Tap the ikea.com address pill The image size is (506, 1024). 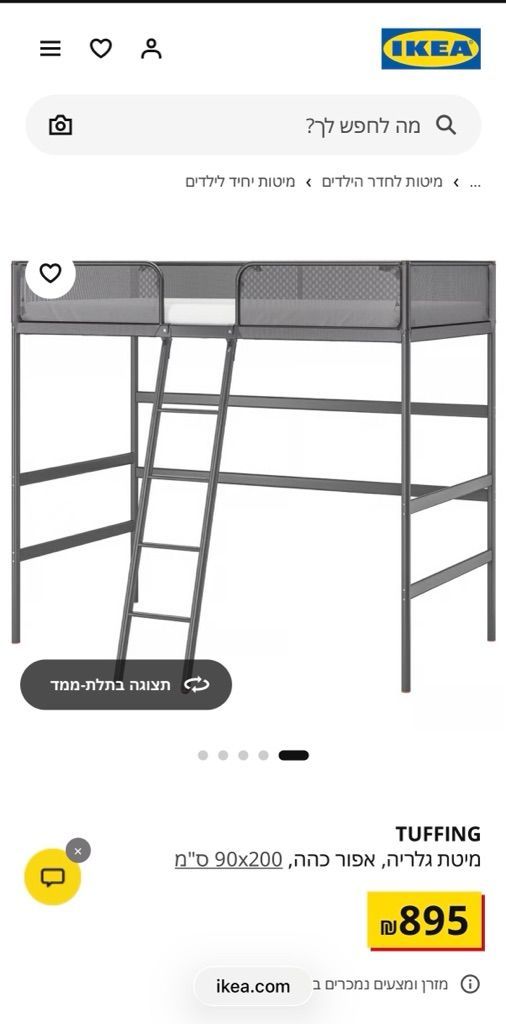point(253,986)
